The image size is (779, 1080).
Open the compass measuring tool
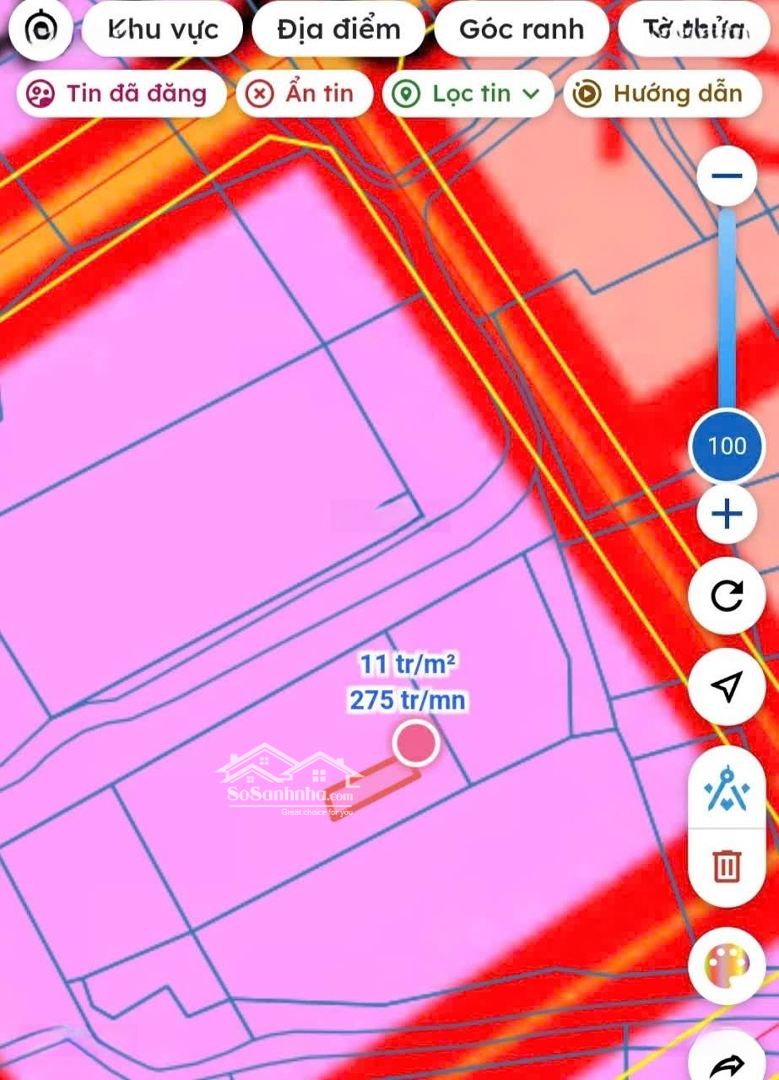point(727,791)
